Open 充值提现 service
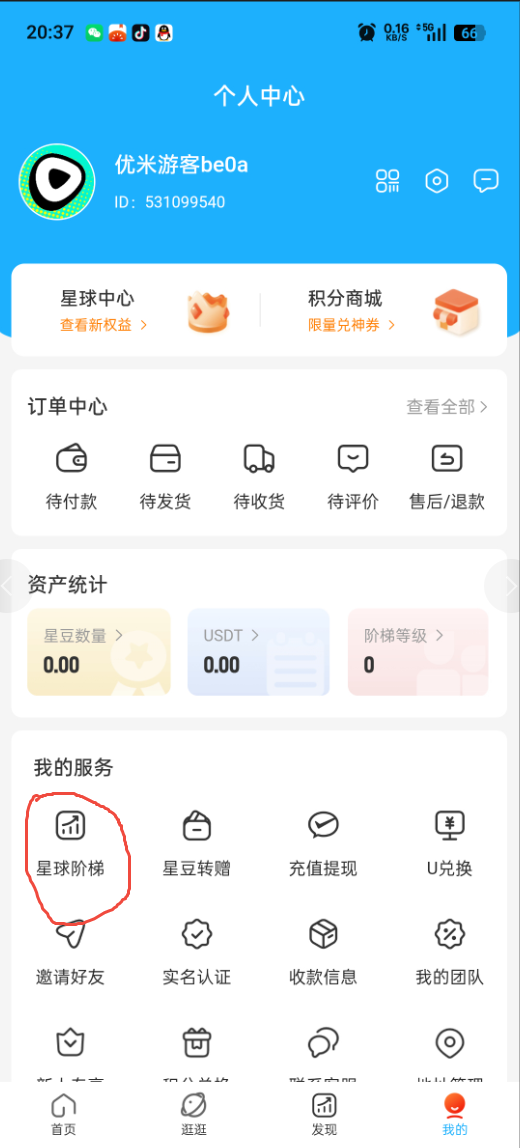Viewport: 520px width, 1148px height. [x=323, y=845]
